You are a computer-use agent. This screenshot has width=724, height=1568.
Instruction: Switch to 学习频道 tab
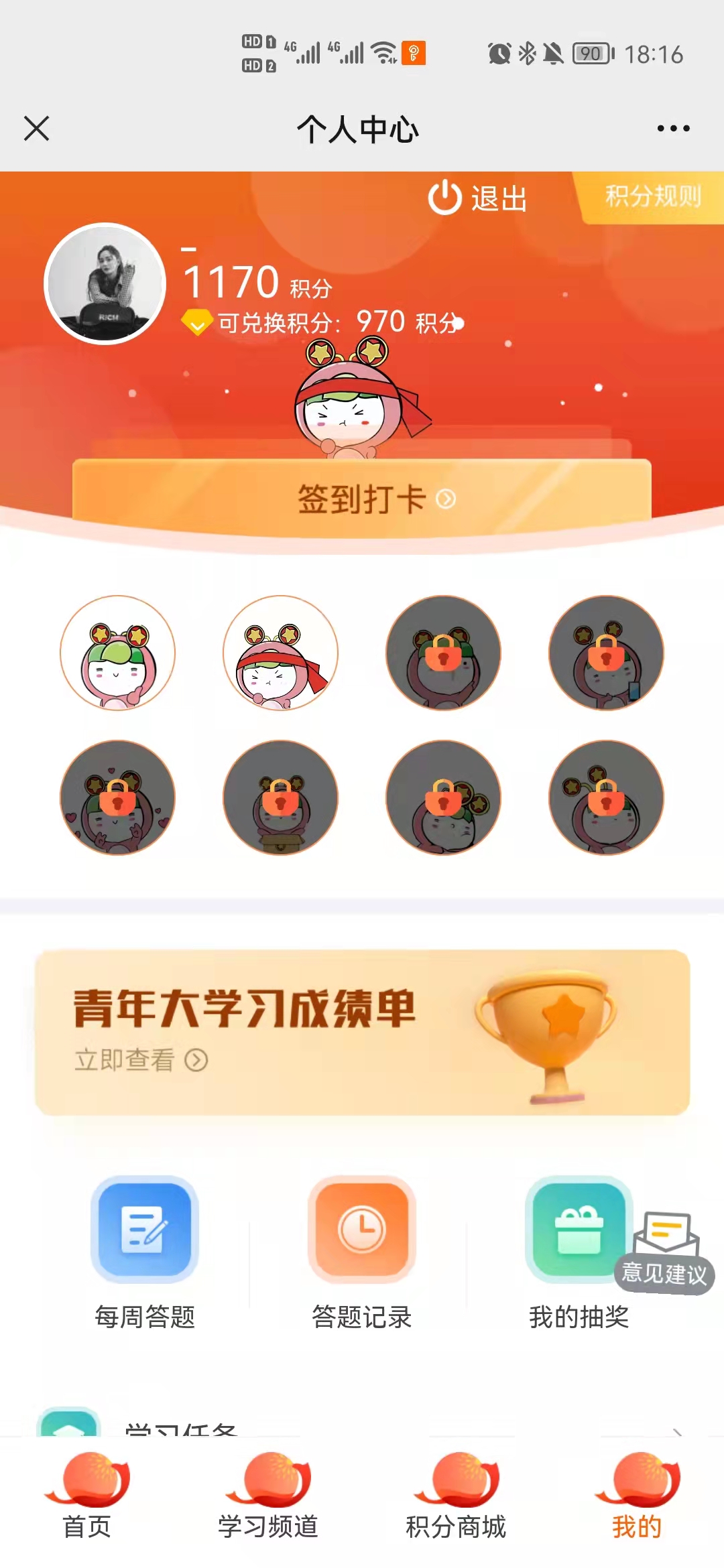click(x=268, y=1496)
